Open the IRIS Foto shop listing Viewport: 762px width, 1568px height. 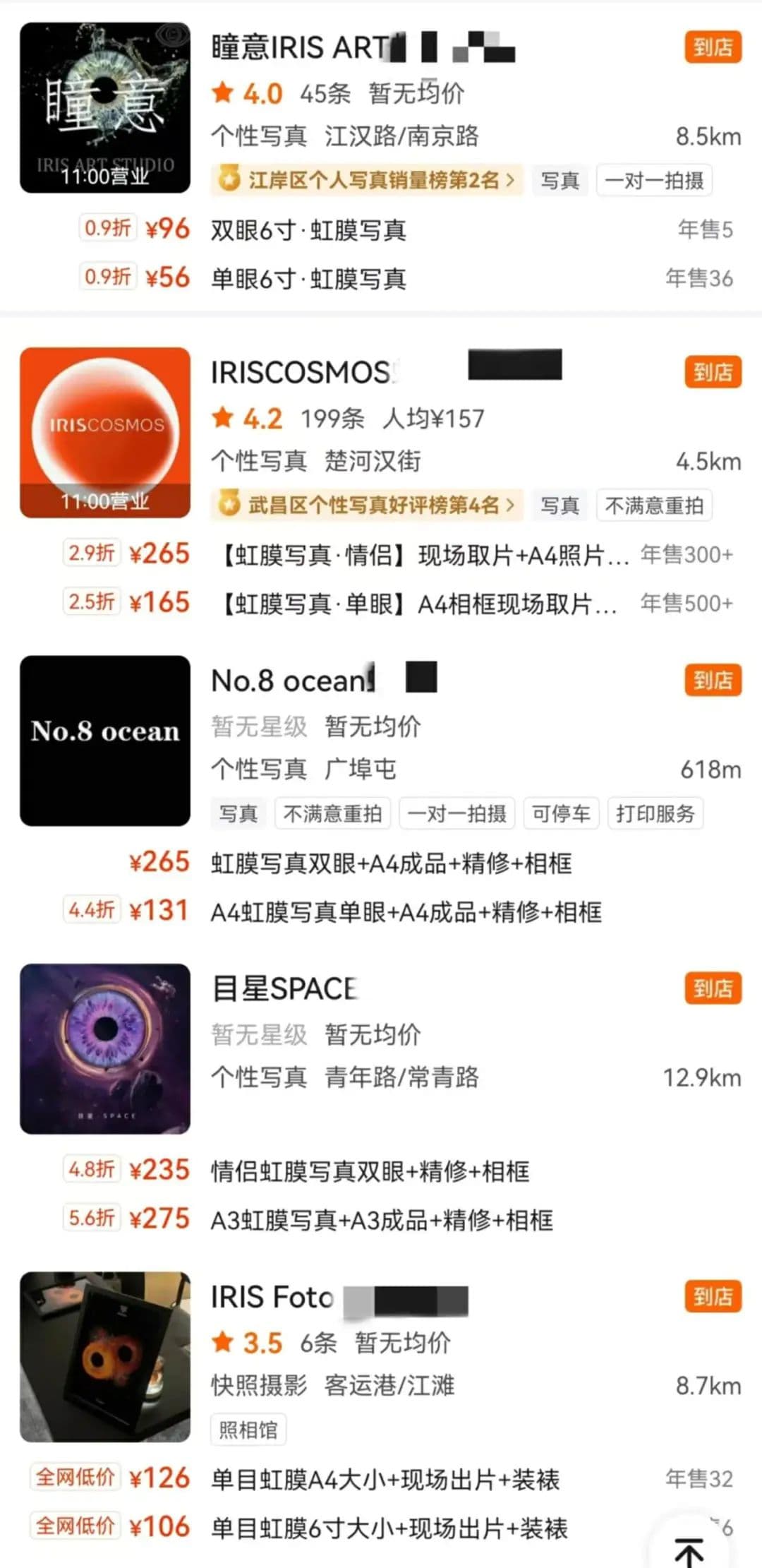coord(272,1298)
